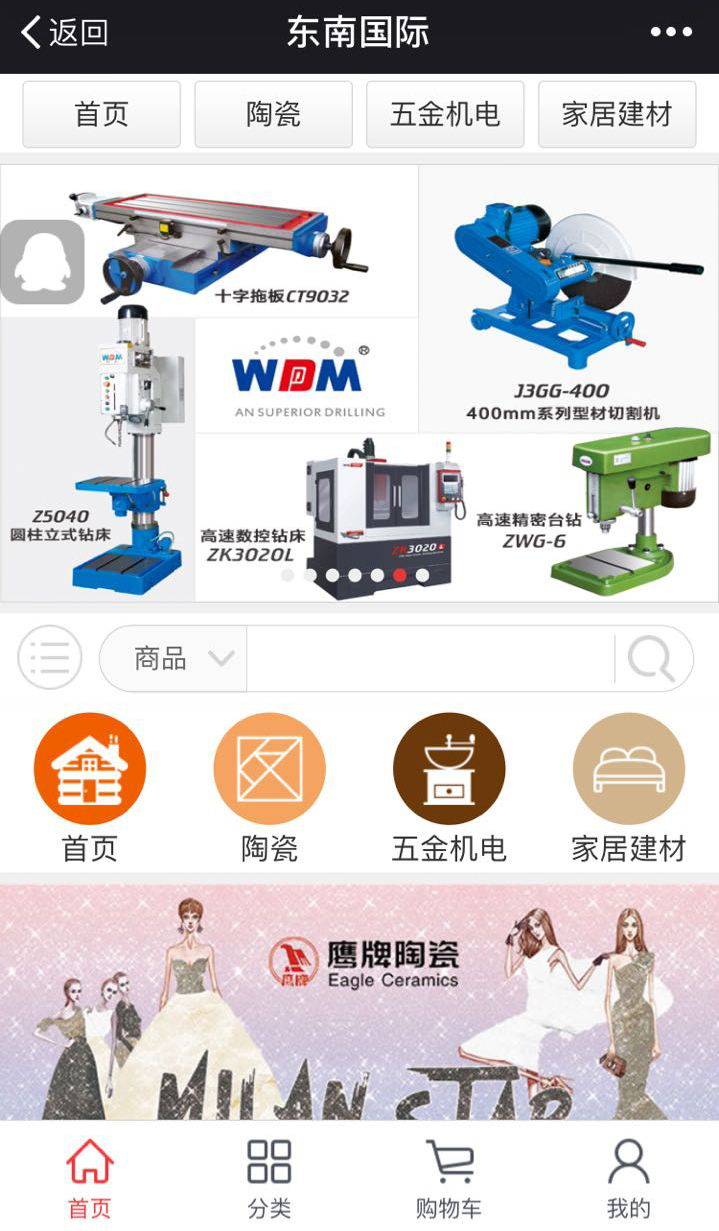The height and width of the screenshot is (1231, 719).
Task: Open the list menu icon beside search
Action: (x=50, y=658)
